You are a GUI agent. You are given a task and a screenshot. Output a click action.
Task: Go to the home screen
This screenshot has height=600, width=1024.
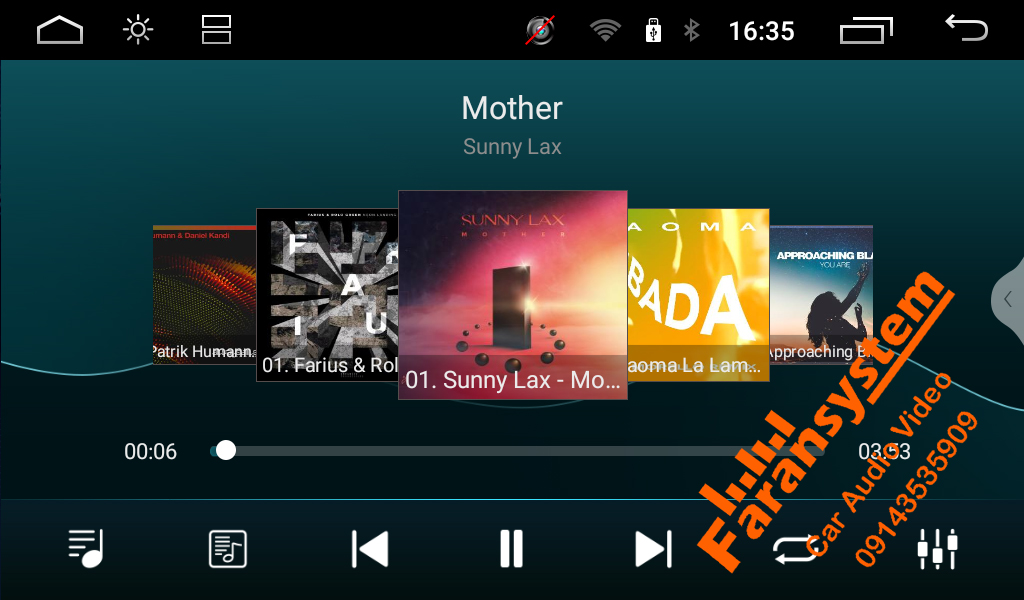point(60,30)
